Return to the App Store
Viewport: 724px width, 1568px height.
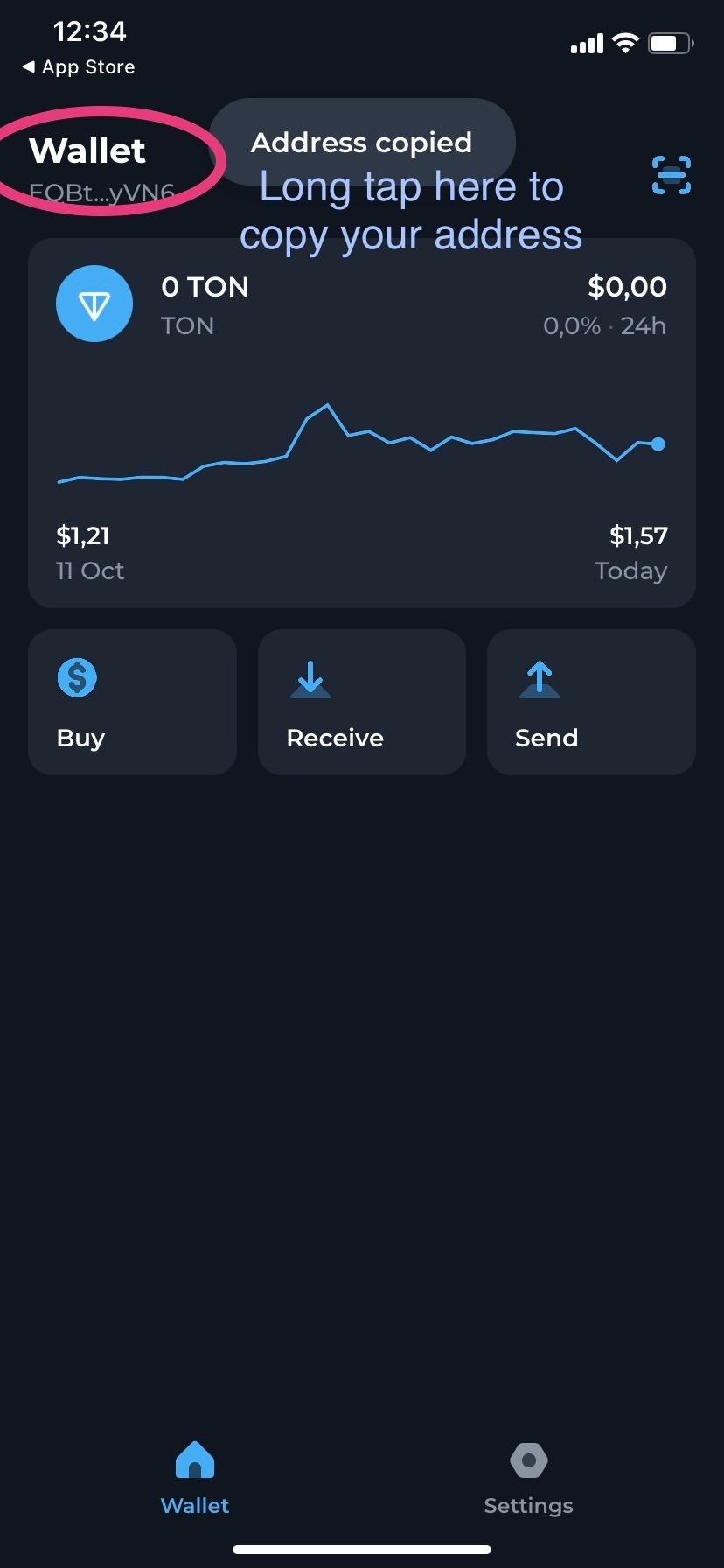(79, 67)
